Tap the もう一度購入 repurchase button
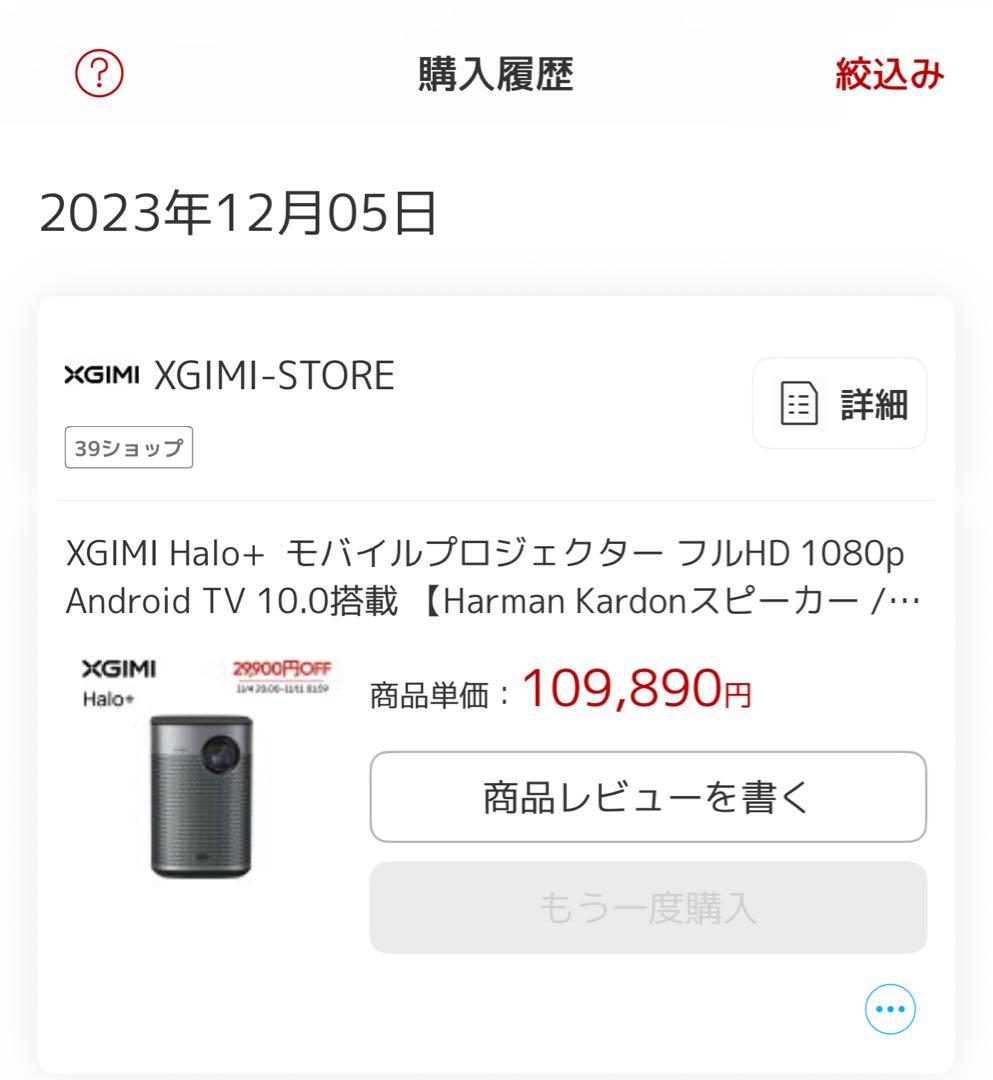This screenshot has width=993, height=1080. tap(647, 906)
